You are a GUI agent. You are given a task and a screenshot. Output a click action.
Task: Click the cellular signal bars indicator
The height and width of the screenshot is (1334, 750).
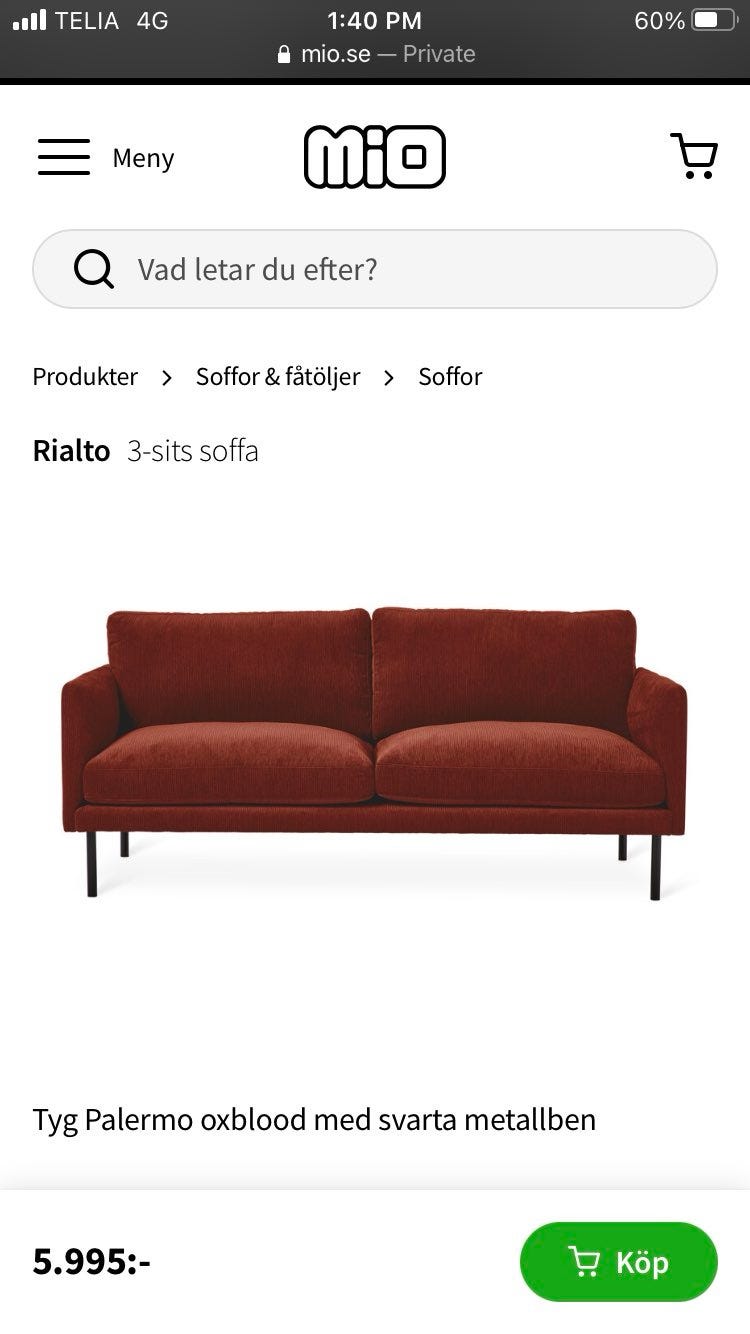28,19
